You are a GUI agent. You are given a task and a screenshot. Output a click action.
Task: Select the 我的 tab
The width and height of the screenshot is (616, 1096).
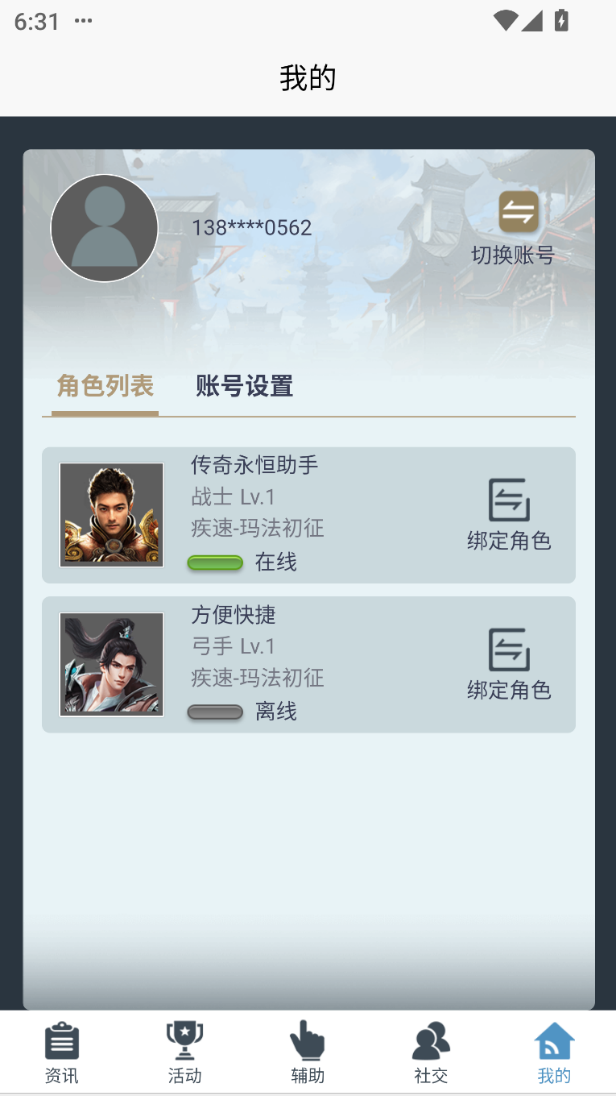tap(554, 1053)
